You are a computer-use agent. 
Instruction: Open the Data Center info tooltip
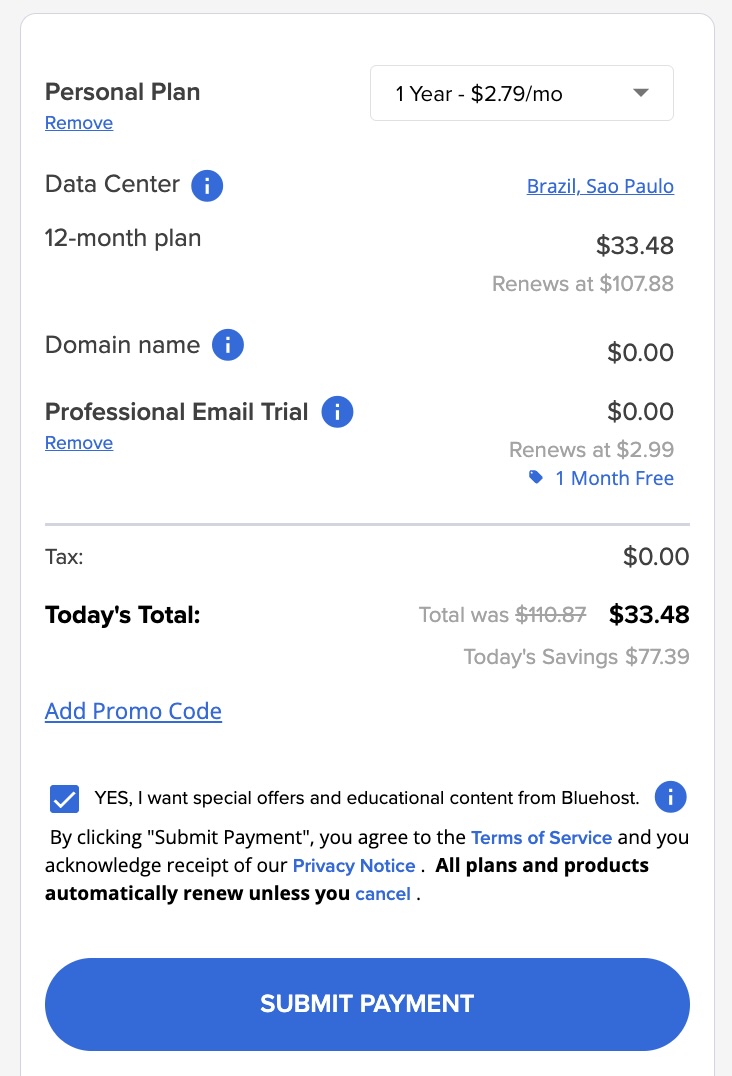(x=207, y=185)
